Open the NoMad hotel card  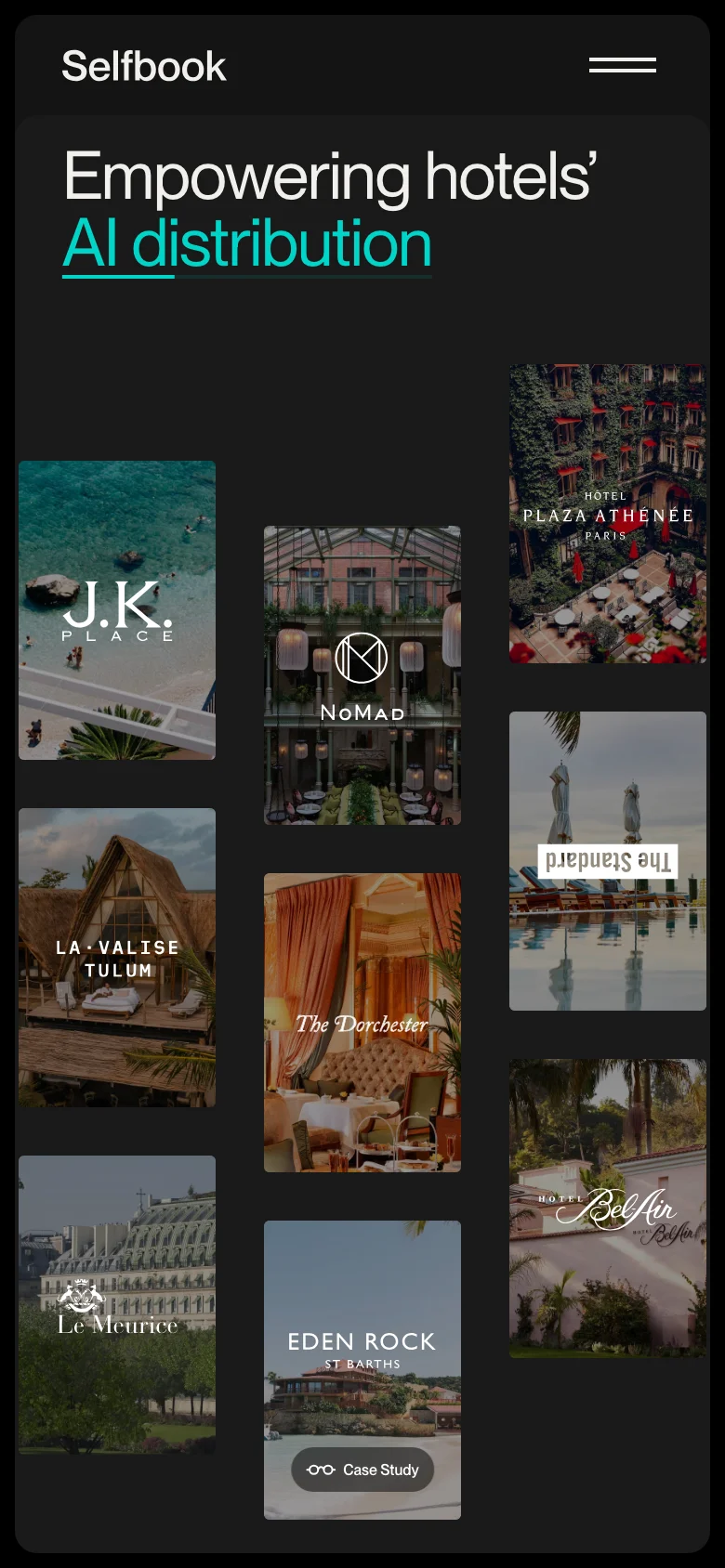click(x=362, y=675)
